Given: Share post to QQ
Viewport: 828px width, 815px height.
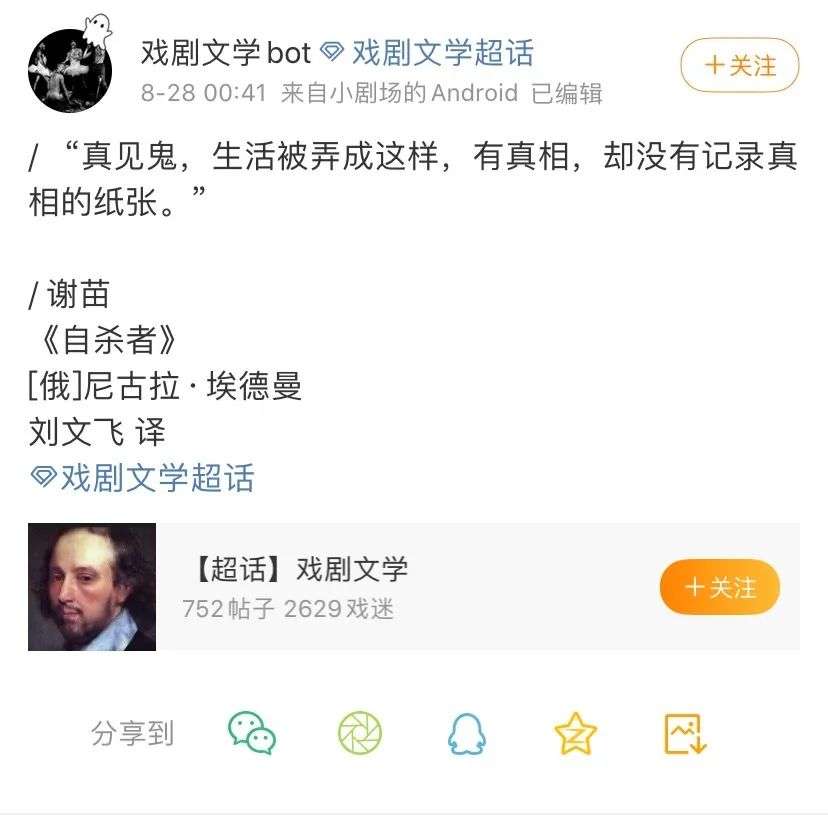Looking at the screenshot, I should pos(467,734).
